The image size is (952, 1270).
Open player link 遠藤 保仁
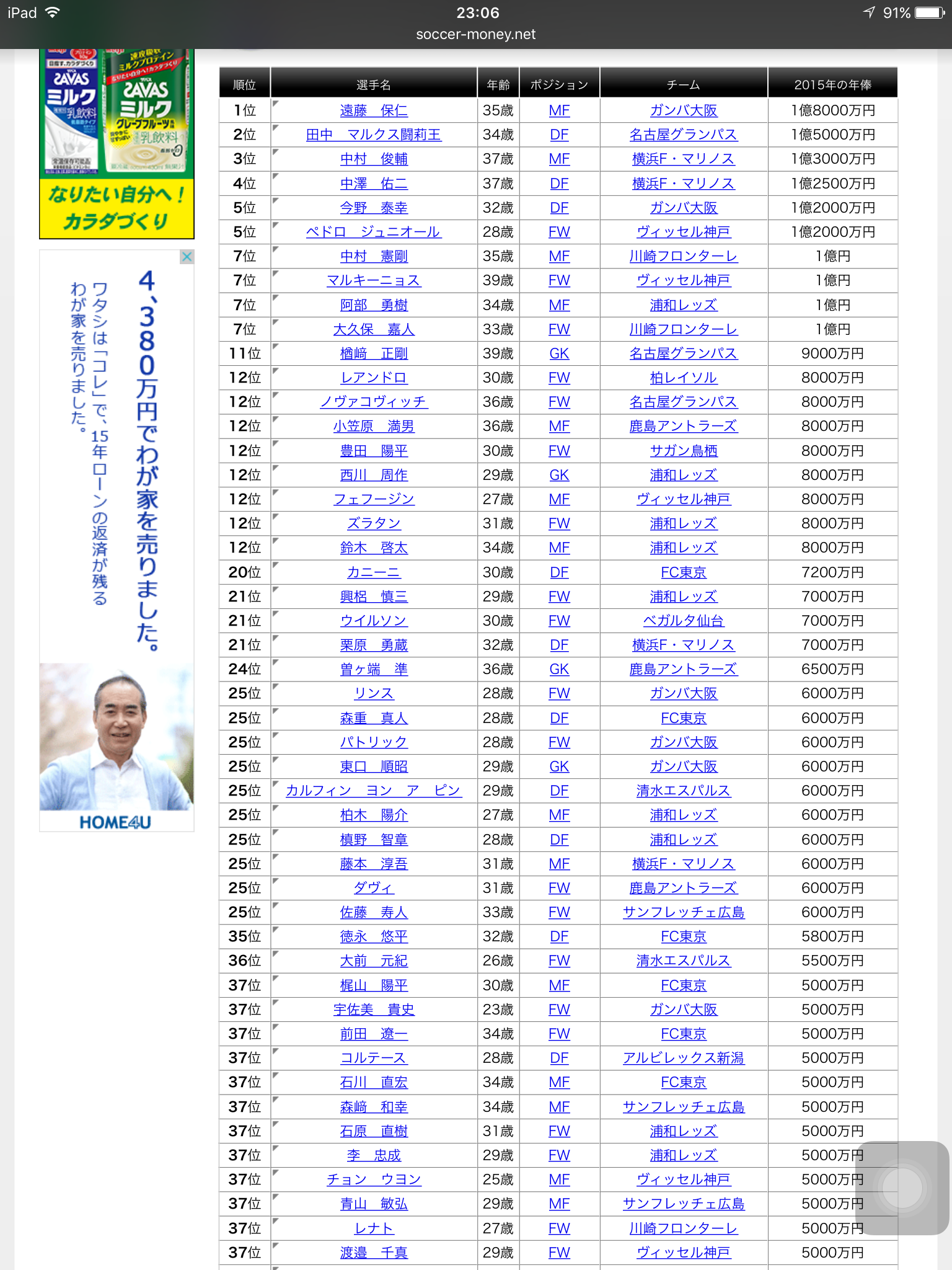[374, 110]
